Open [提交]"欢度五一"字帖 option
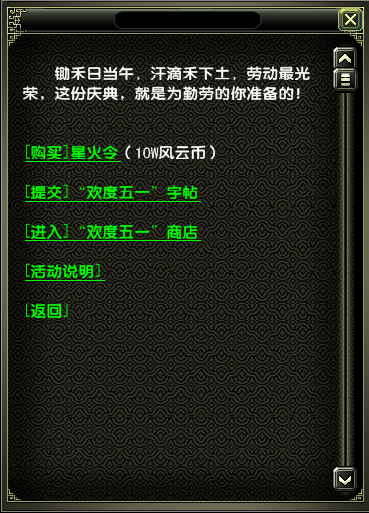 click(113, 193)
